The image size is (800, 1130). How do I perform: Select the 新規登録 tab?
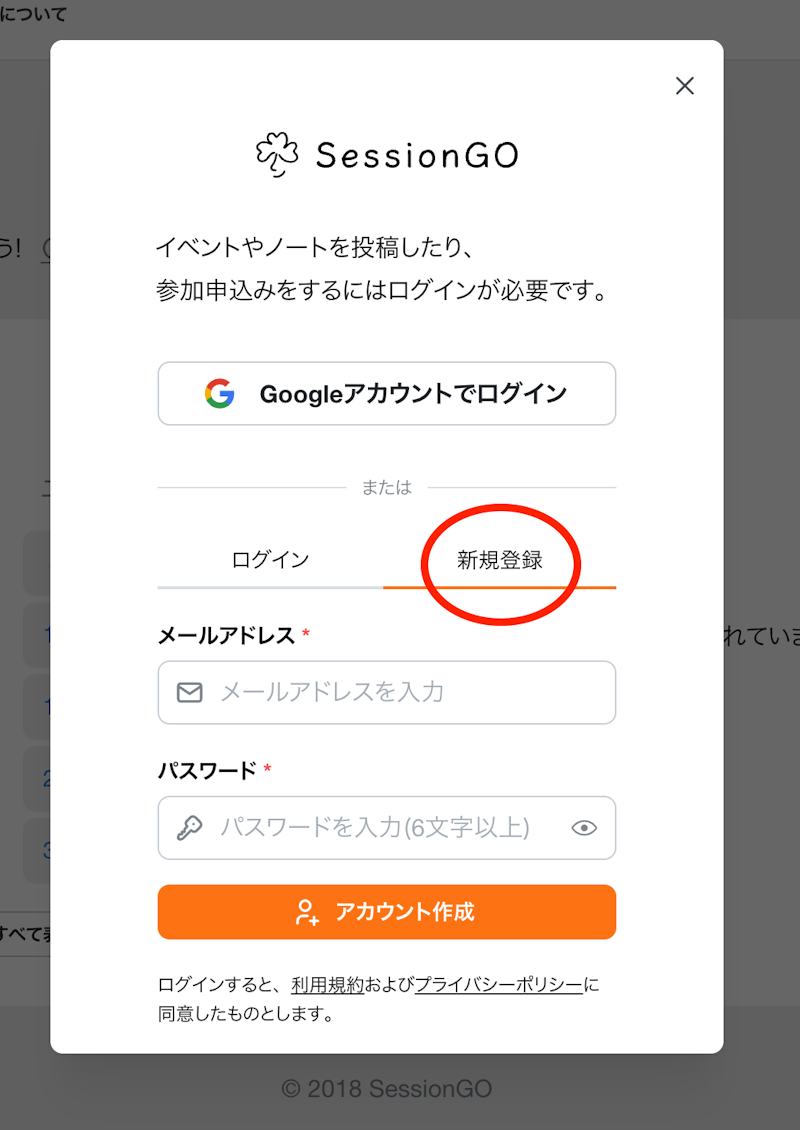tap(500, 560)
